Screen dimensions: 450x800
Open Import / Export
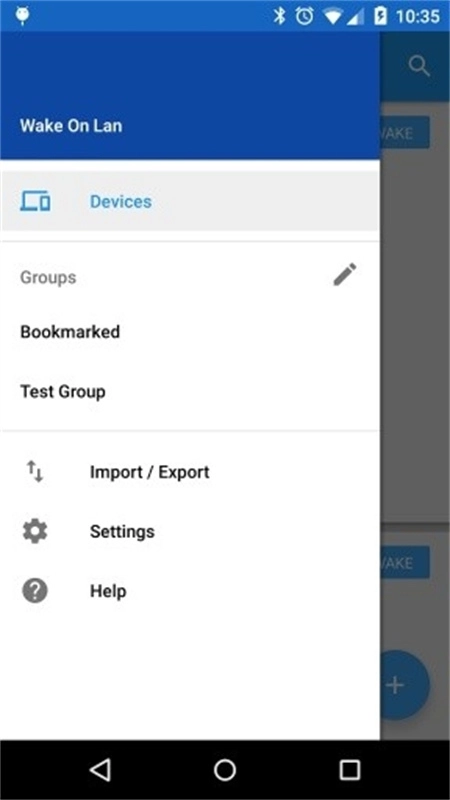(x=189, y=472)
